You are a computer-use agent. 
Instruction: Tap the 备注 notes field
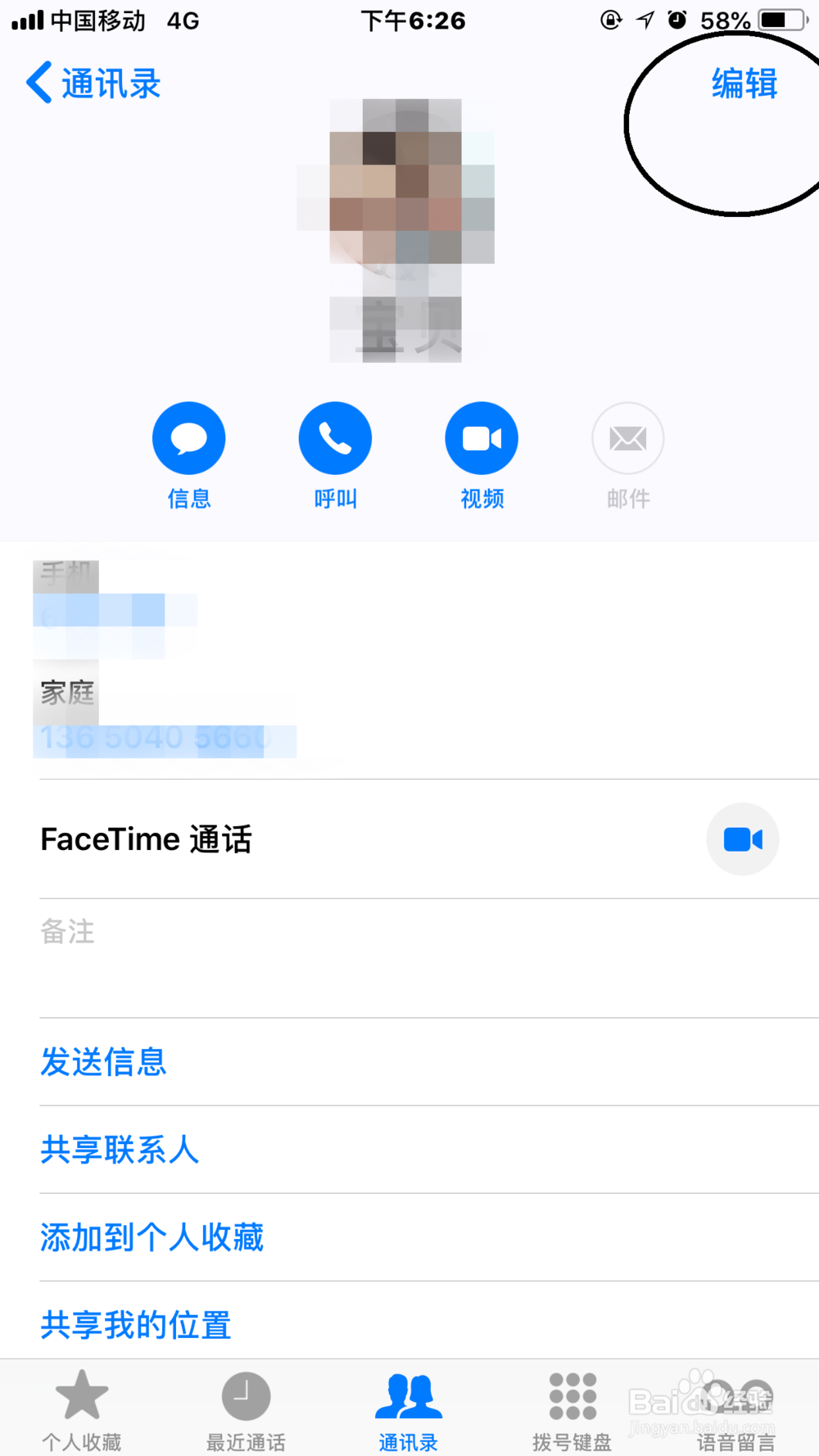(x=67, y=932)
